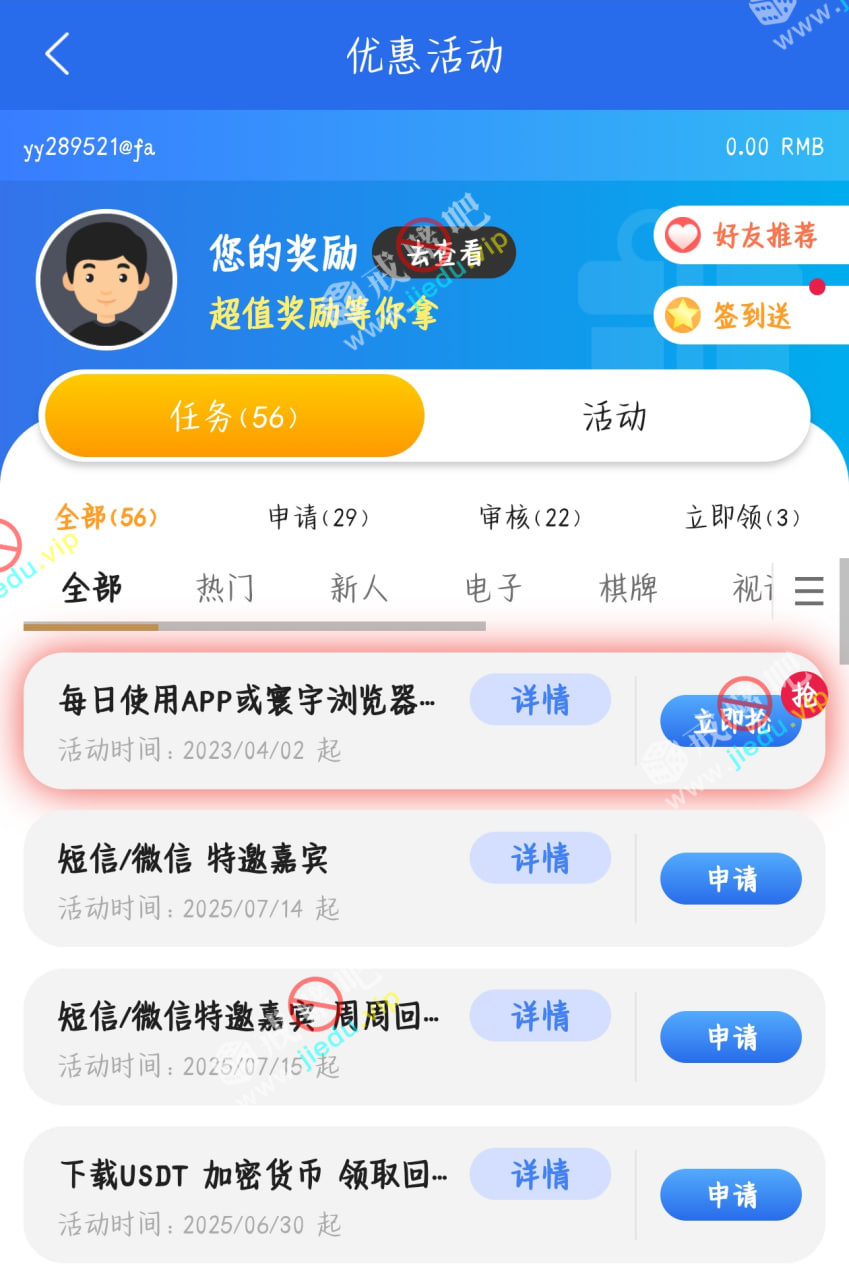Tap 立即抢 on the daily APP task
849x1280 pixels.
point(730,722)
